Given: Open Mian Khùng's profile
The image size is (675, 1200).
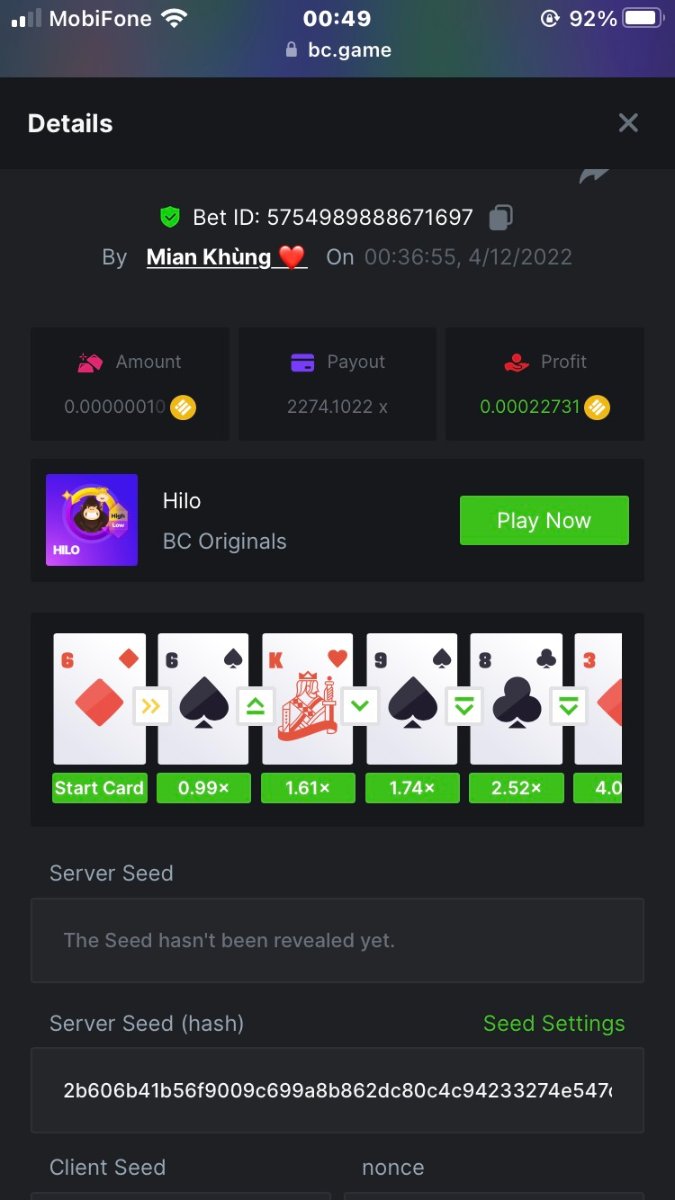Looking at the screenshot, I should coord(226,257).
